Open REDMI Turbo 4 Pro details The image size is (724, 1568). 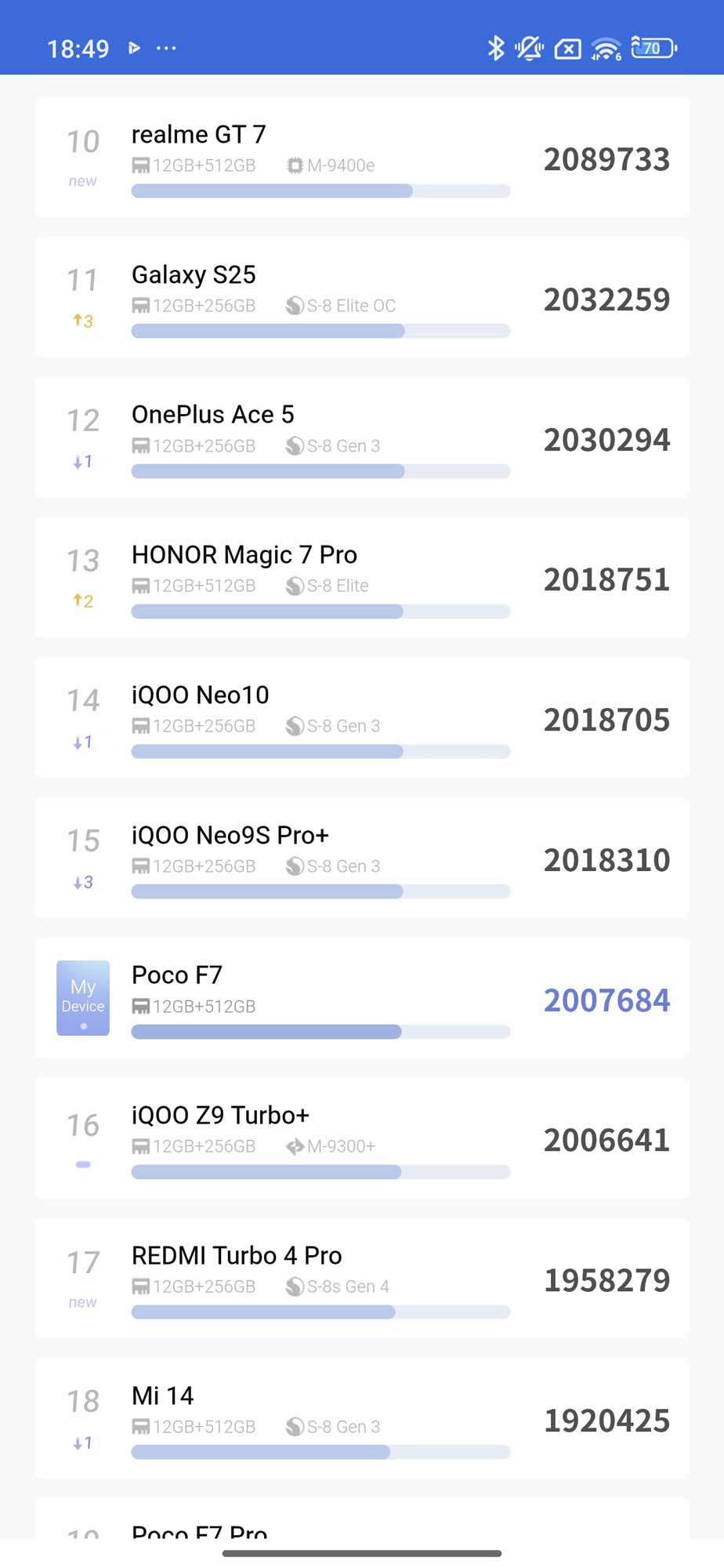tap(362, 1278)
